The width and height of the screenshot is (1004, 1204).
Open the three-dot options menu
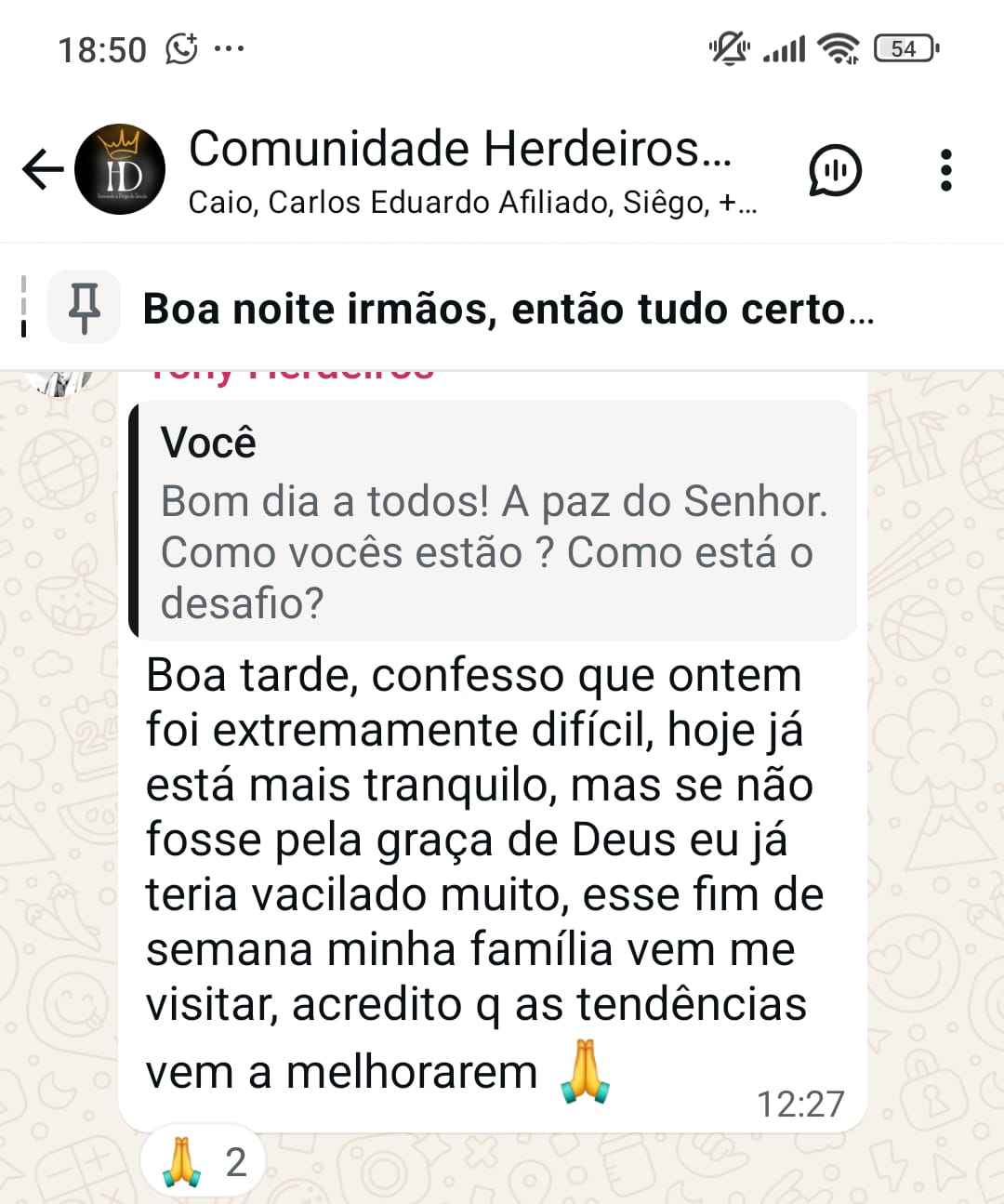[x=947, y=170]
